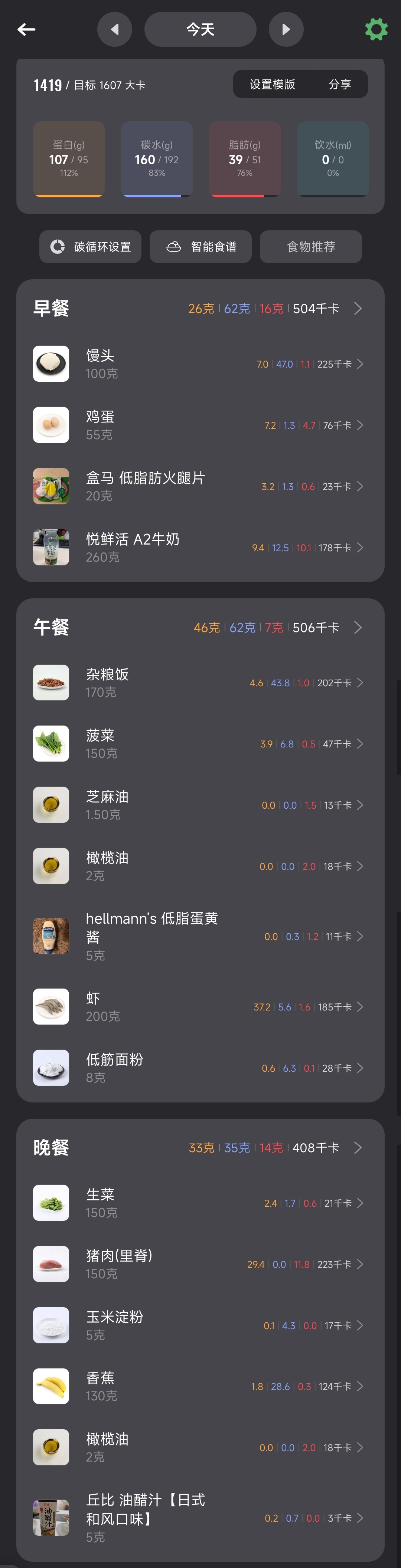Go to the previous day

point(115,29)
